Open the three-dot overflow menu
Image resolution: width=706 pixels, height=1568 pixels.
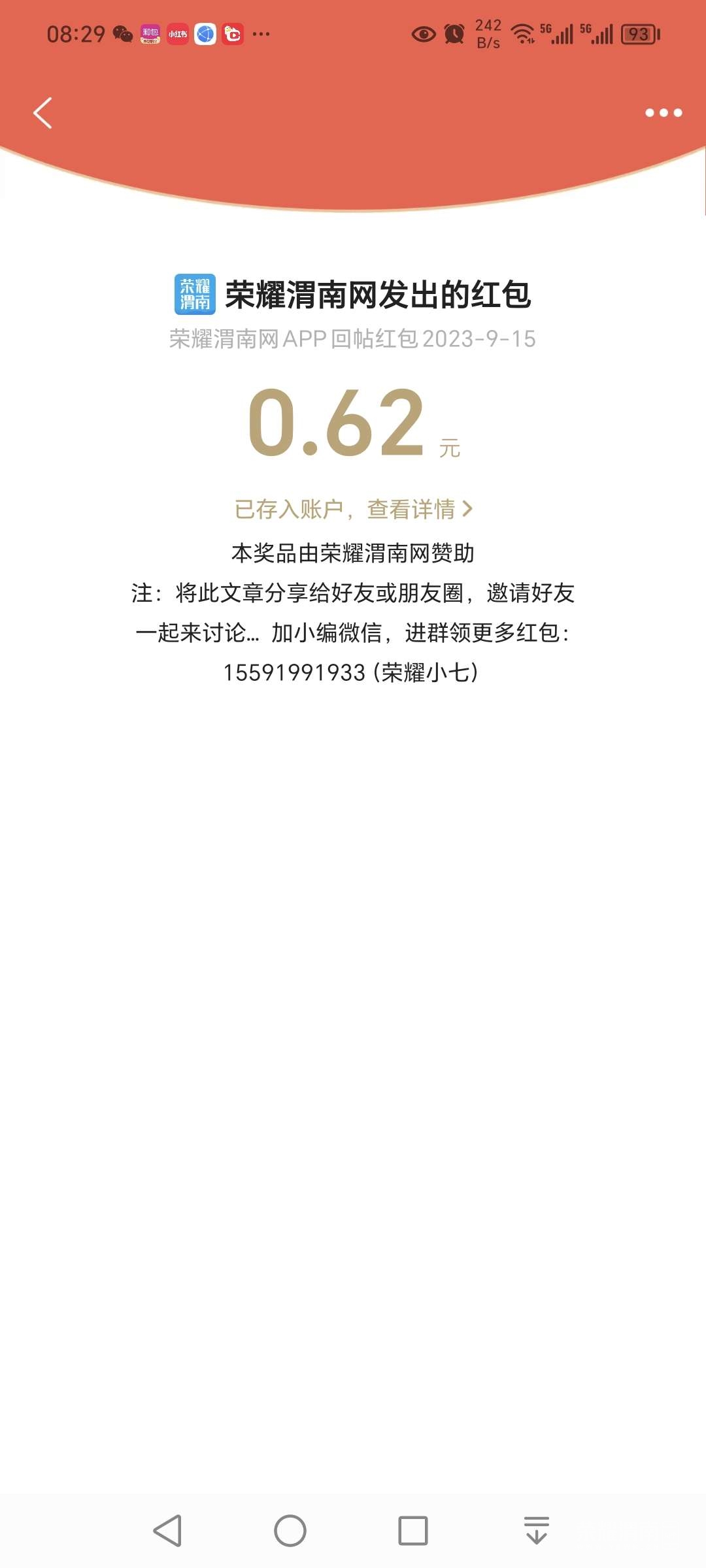[663, 113]
